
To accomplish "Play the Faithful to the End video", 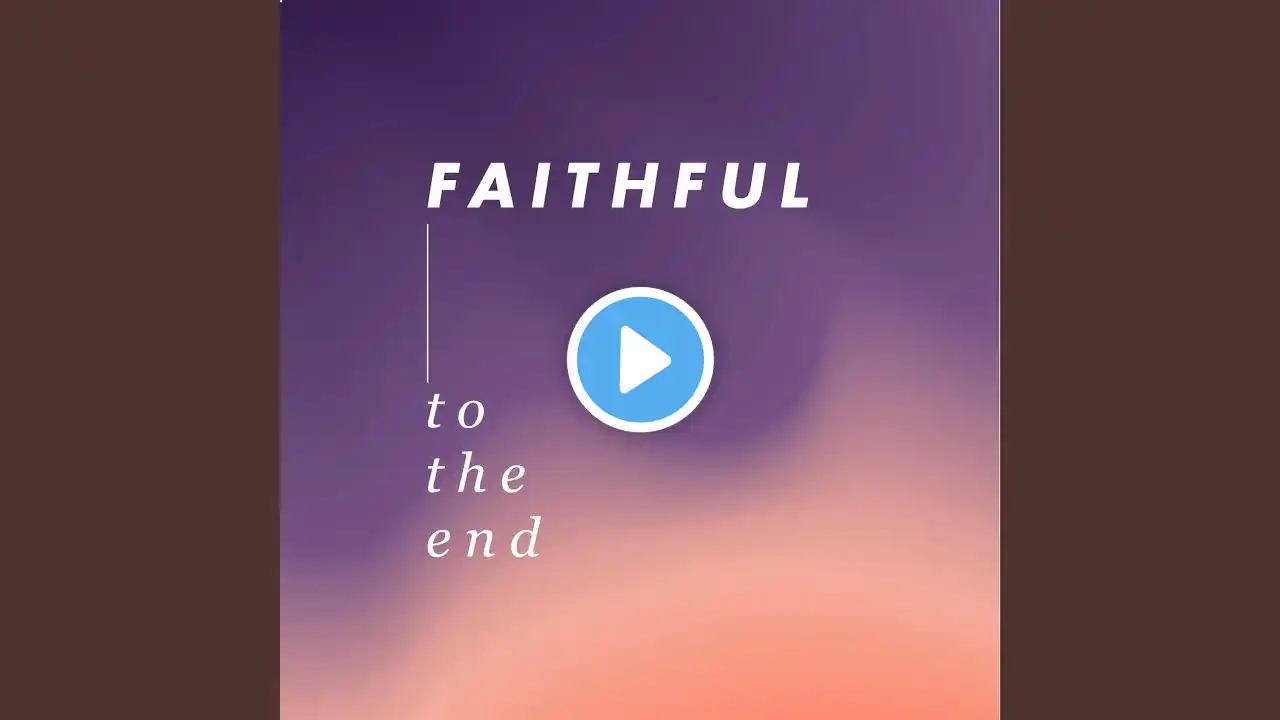I will tap(640, 359).
